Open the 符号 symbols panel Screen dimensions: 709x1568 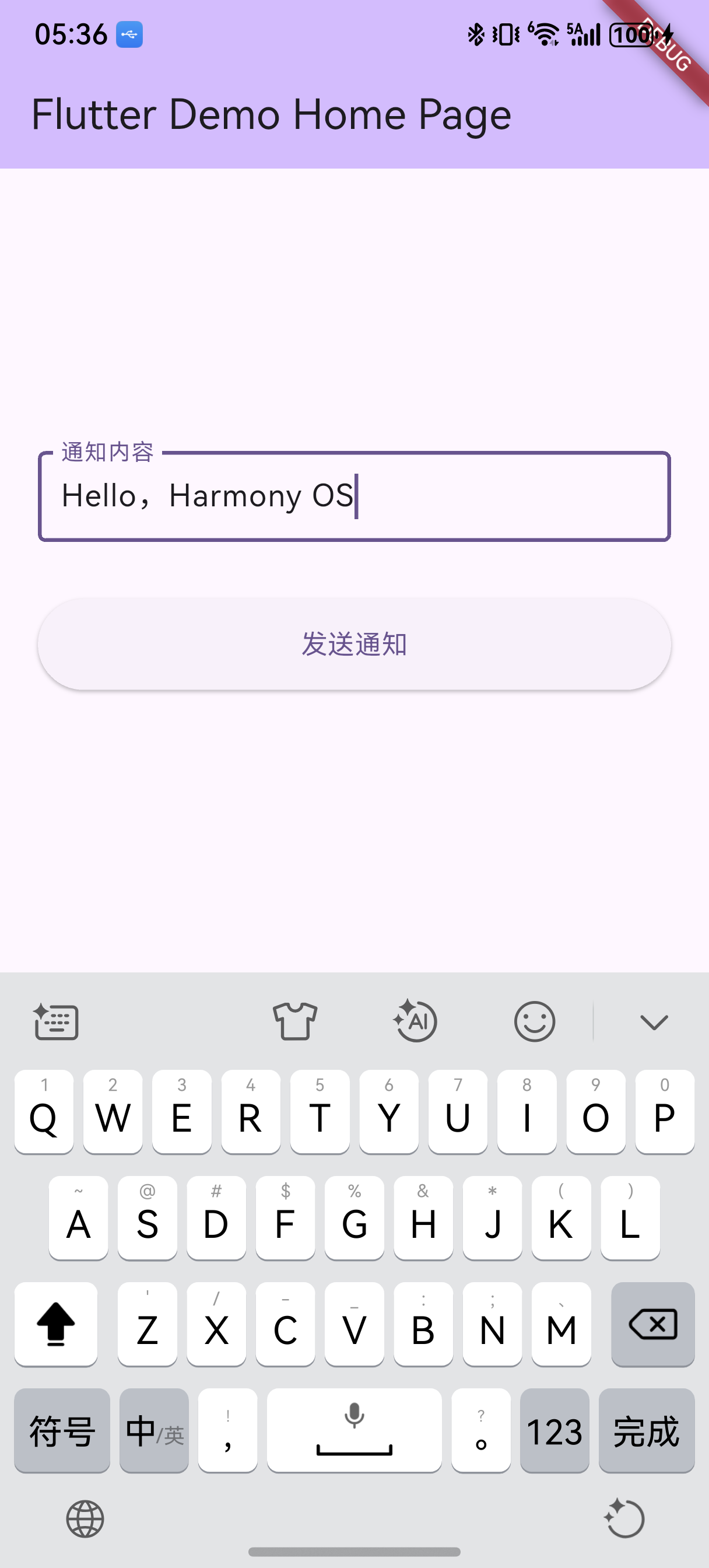(62, 1430)
